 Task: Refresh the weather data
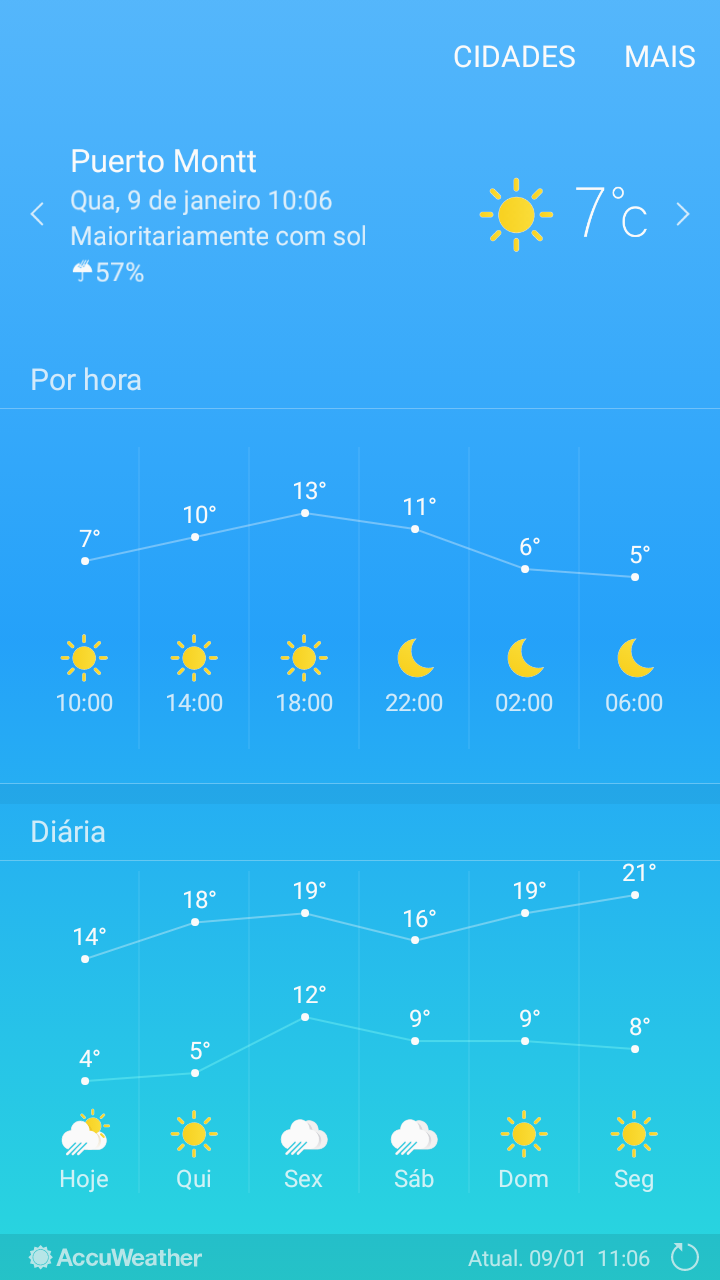tap(685, 1257)
